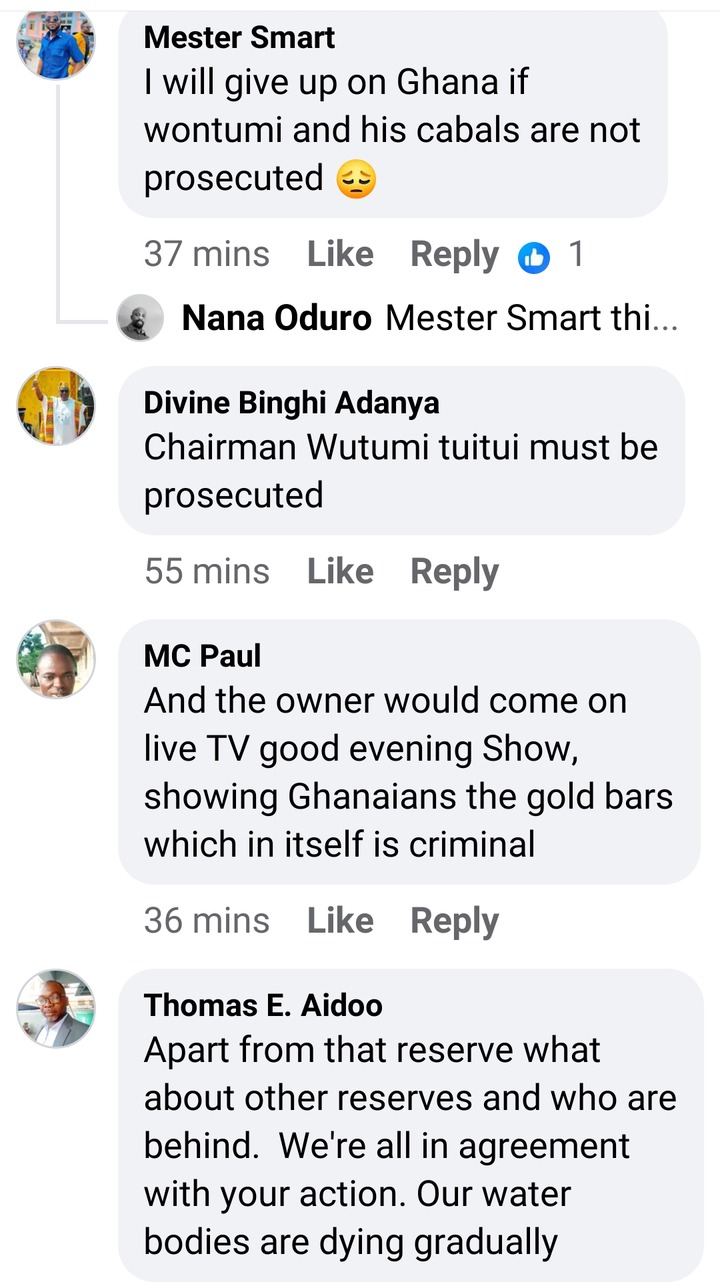The width and height of the screenshot is (720, 1284).
Task: Reply to Divine Binghi Adanya's comment
Action: [454, 571]
